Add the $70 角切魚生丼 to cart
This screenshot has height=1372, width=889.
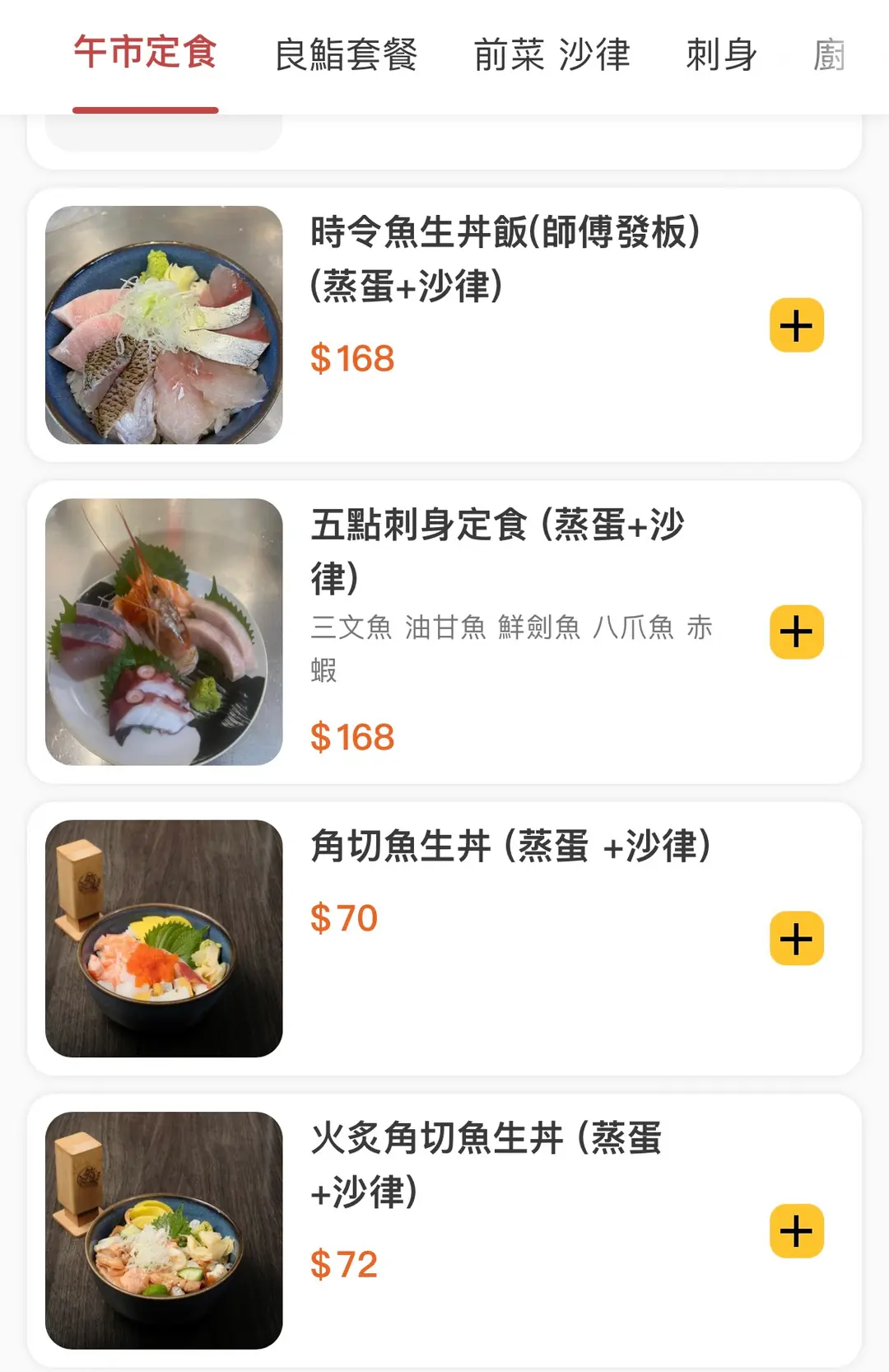coord(796,938)
